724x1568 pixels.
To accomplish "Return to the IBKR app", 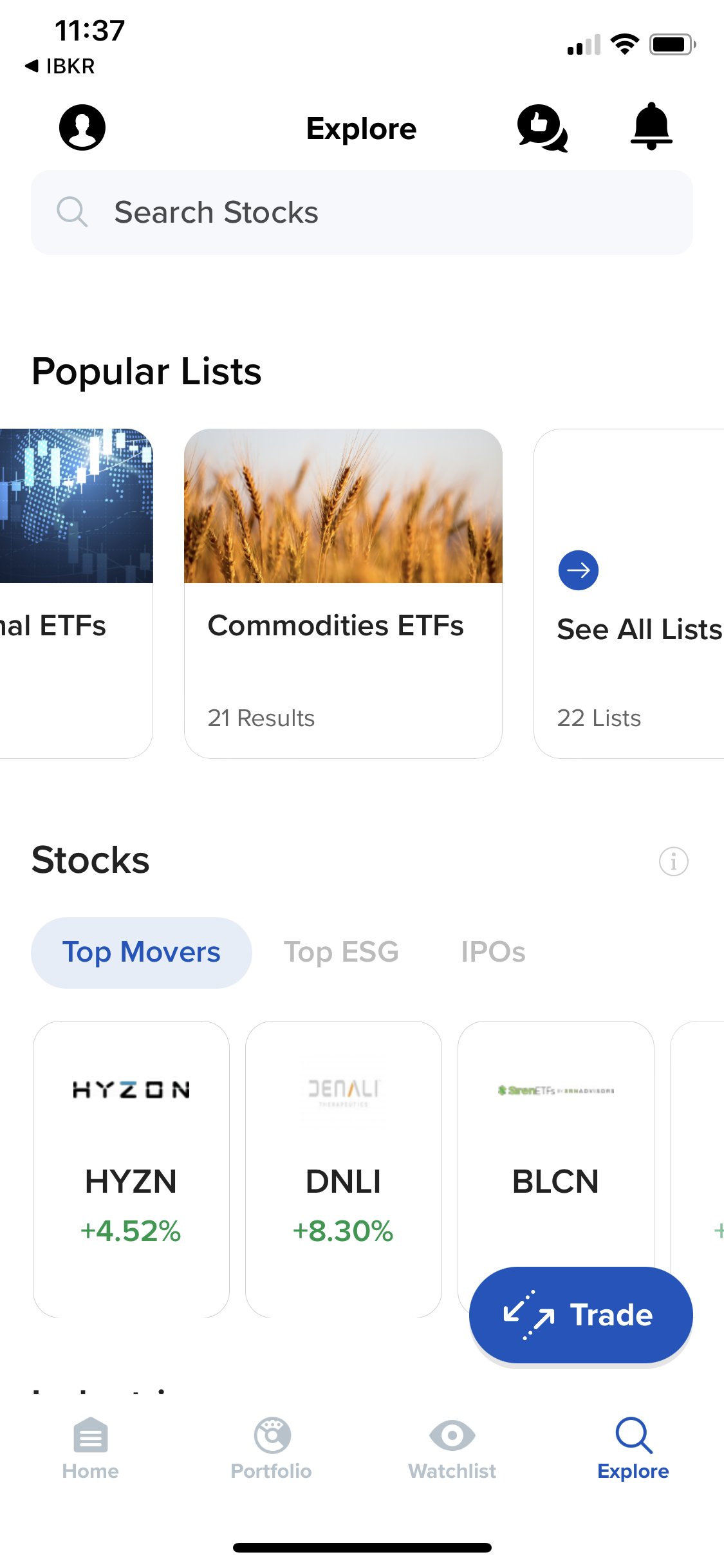I will (60, 66).
